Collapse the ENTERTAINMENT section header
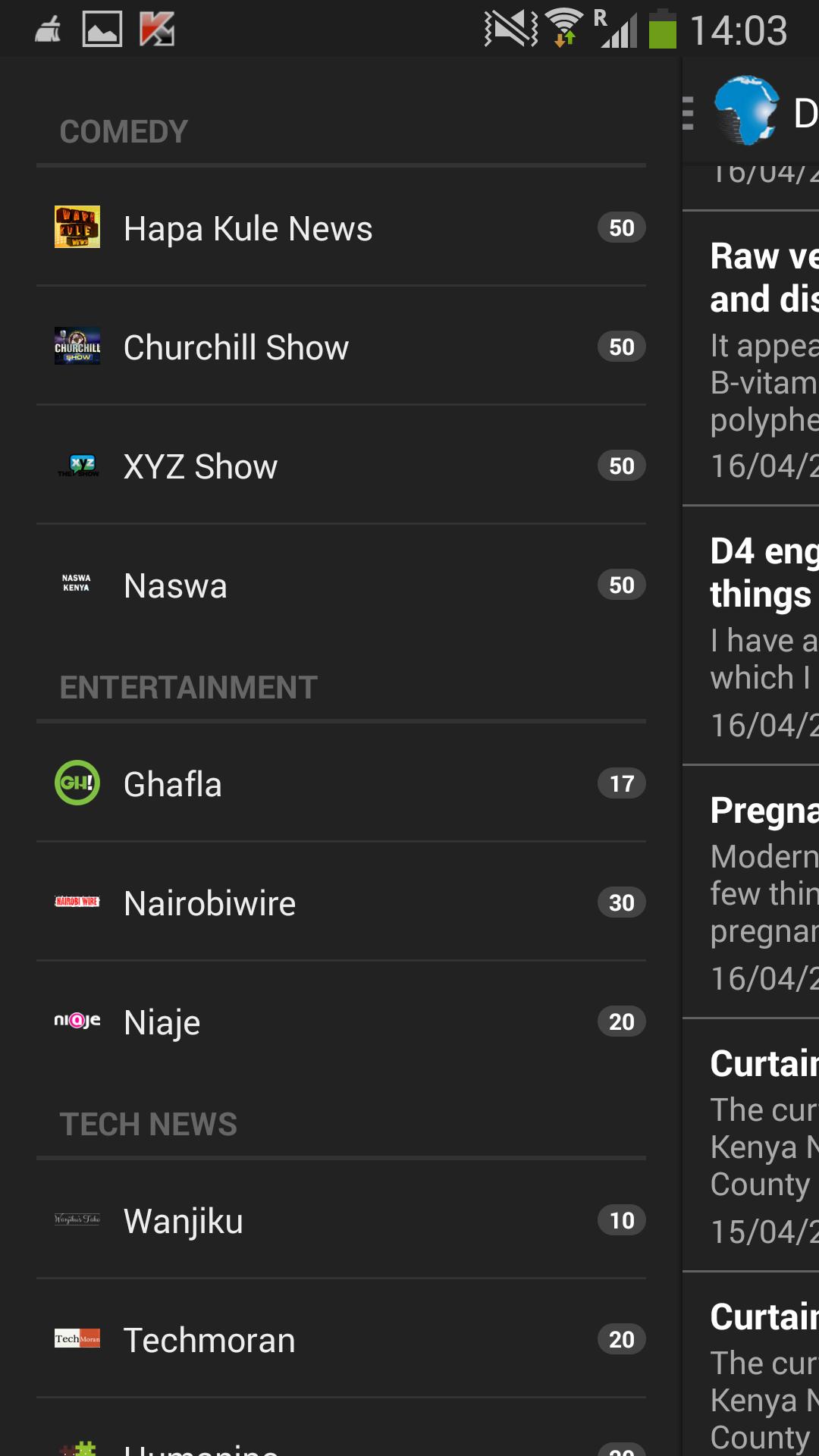The width and height of the screenshot is (819, 1456). tap(187, 688)
